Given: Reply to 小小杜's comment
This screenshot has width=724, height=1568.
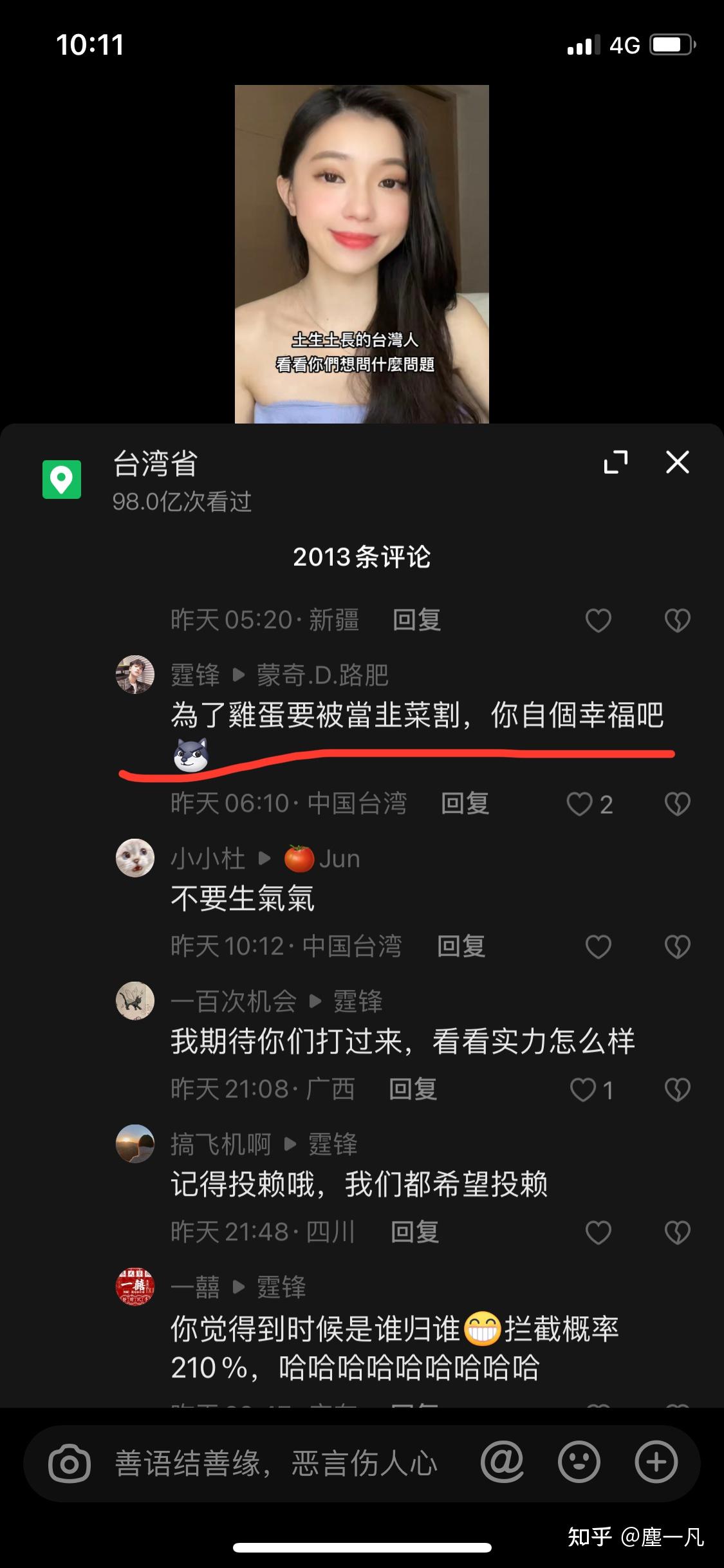Looking at the screenshot, I should tap(461, 946).
